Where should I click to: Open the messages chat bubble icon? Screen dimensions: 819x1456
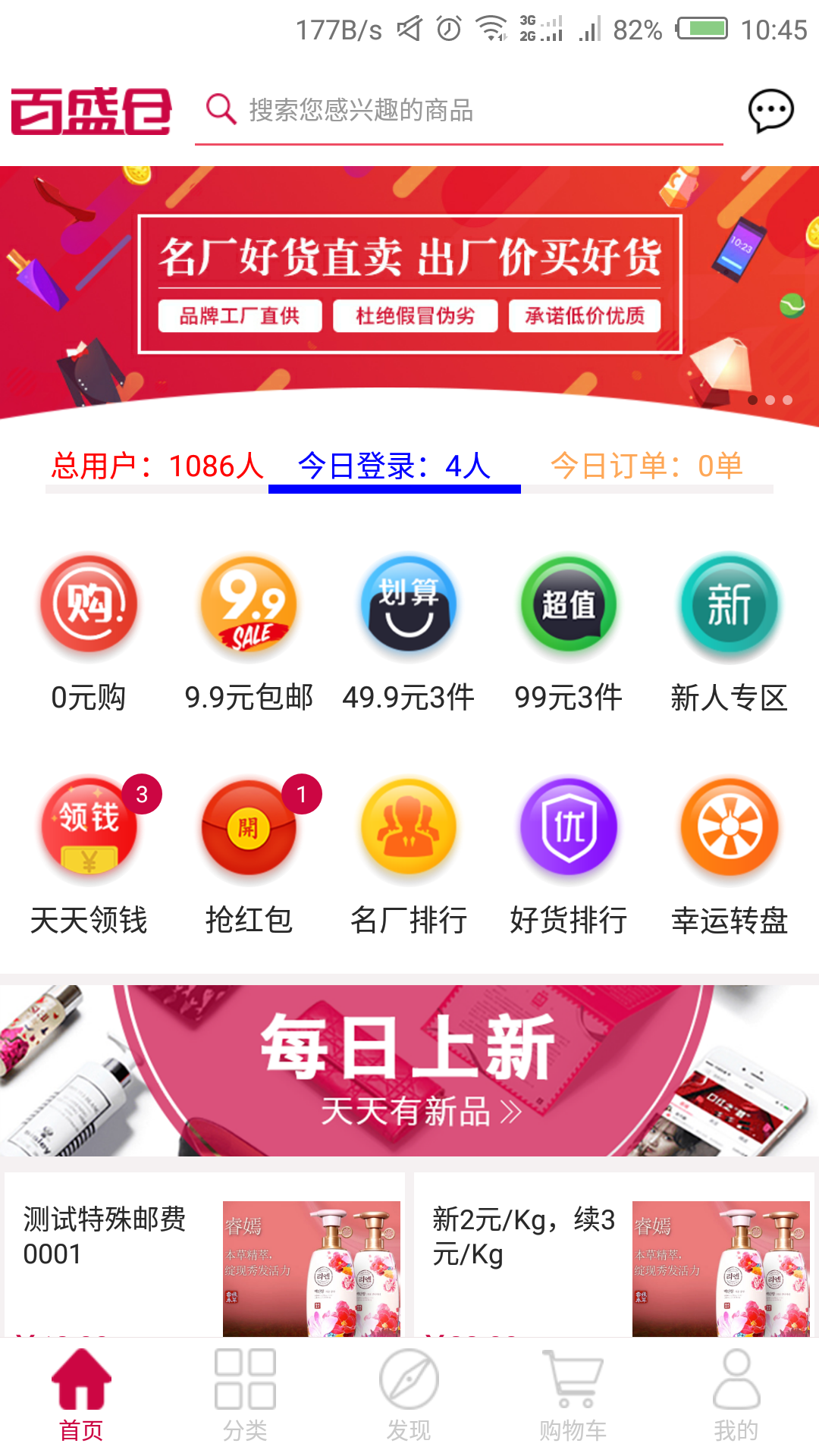[x=770, y=111]
